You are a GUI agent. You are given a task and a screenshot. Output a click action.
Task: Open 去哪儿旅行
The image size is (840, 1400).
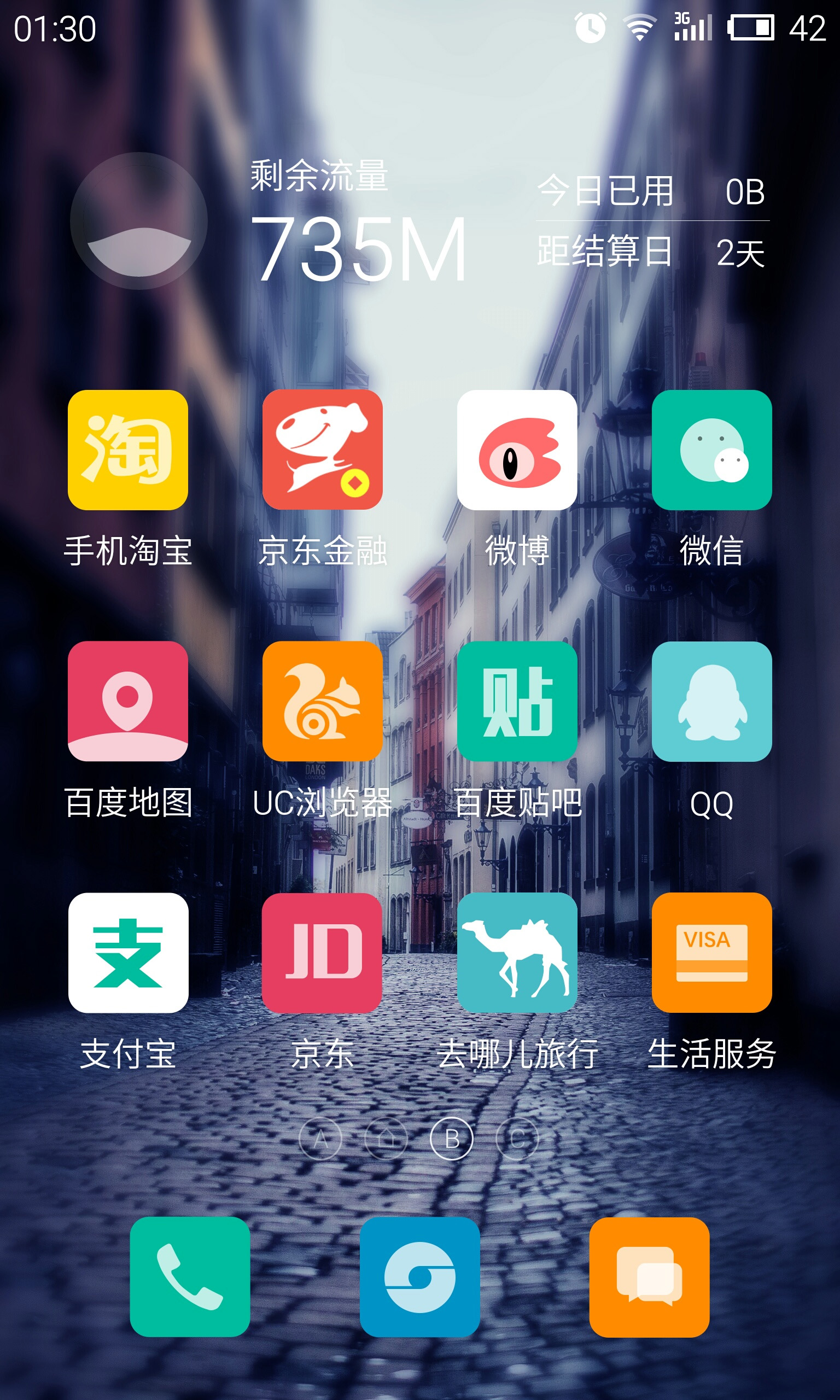click(x=517, y=953)
